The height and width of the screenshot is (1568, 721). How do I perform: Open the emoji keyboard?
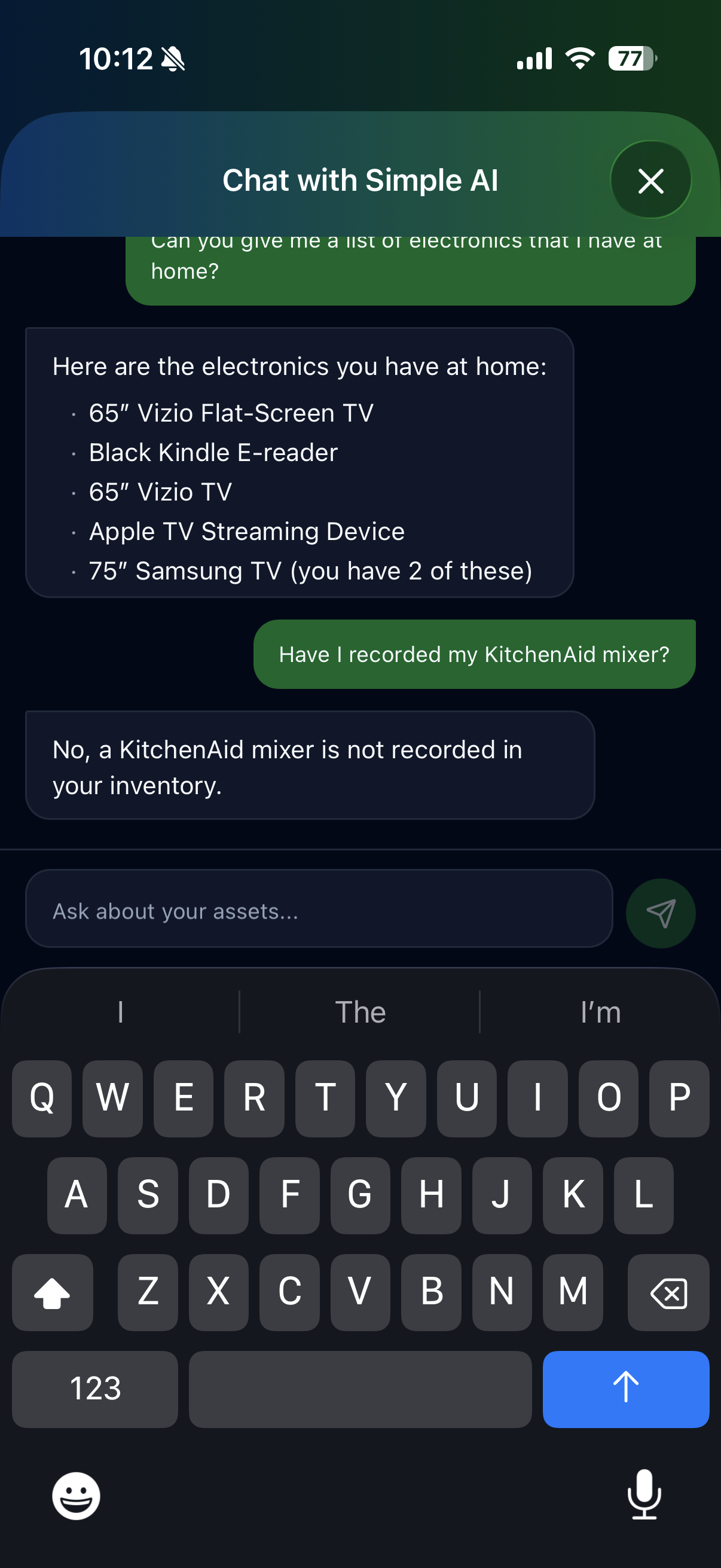tap(76, 1495)
